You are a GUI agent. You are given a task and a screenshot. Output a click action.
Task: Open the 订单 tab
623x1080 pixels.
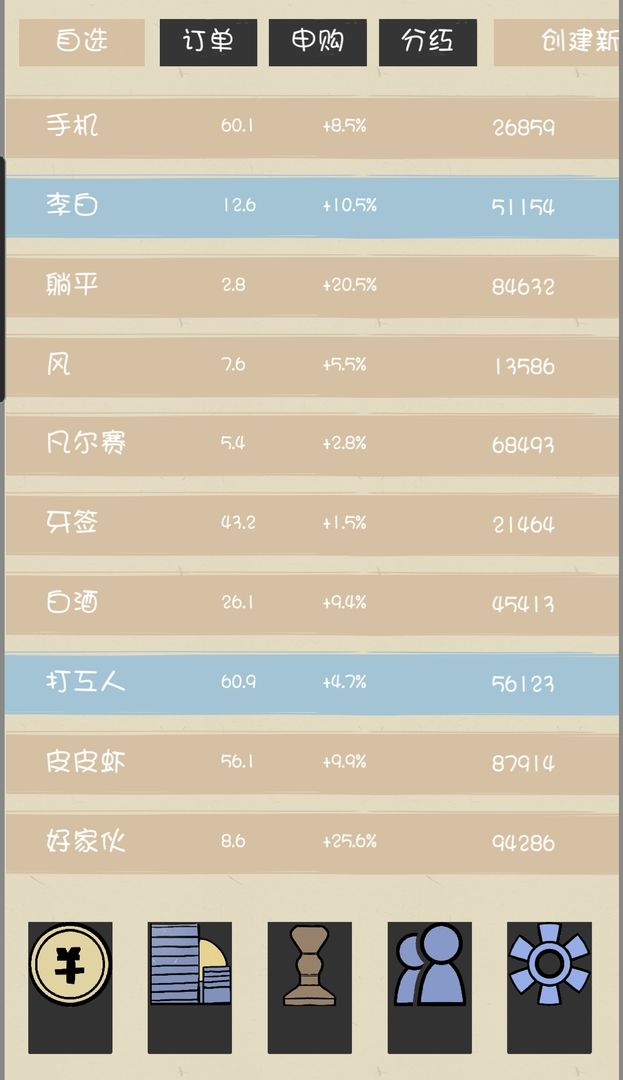pyautogui.click(x=208, y=42)
